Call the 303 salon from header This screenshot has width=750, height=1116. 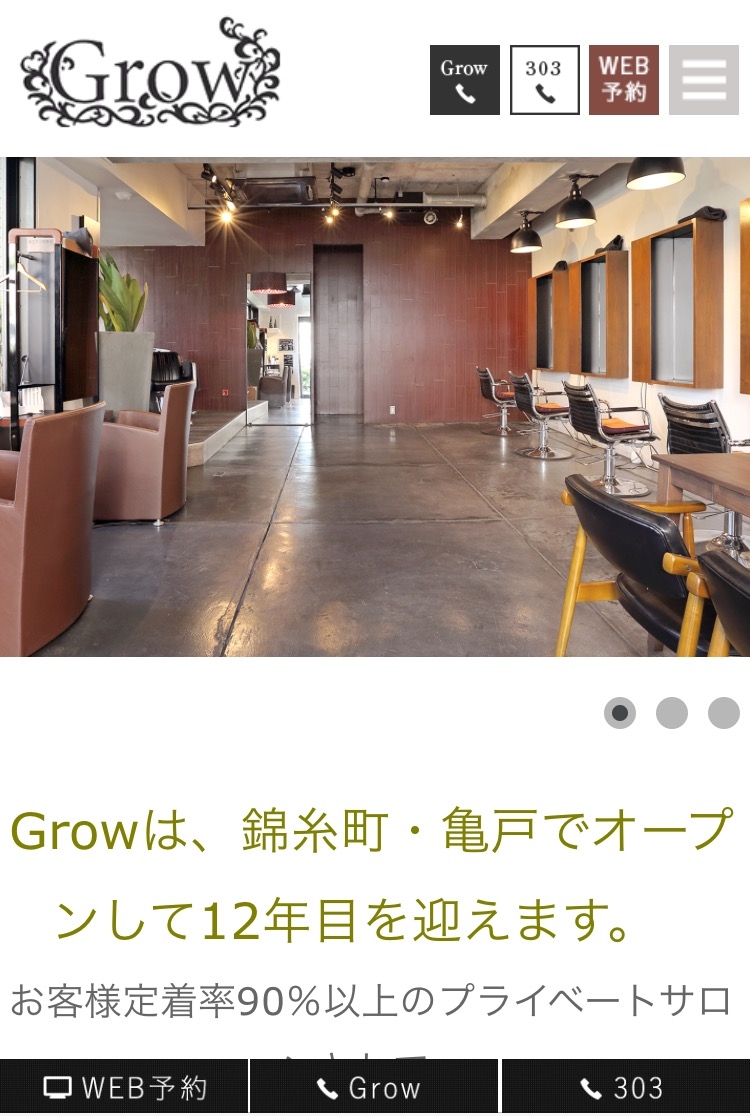click(544, 80)
